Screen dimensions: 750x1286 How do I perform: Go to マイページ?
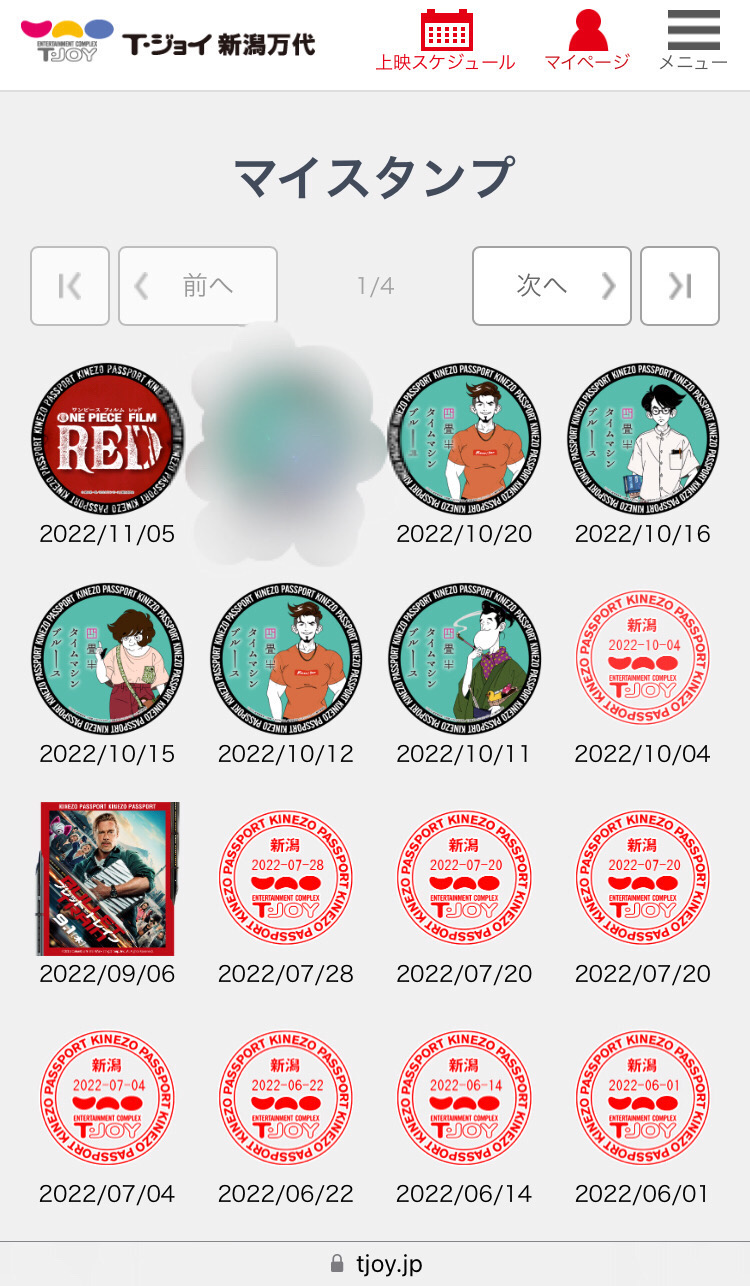[587, 40]
